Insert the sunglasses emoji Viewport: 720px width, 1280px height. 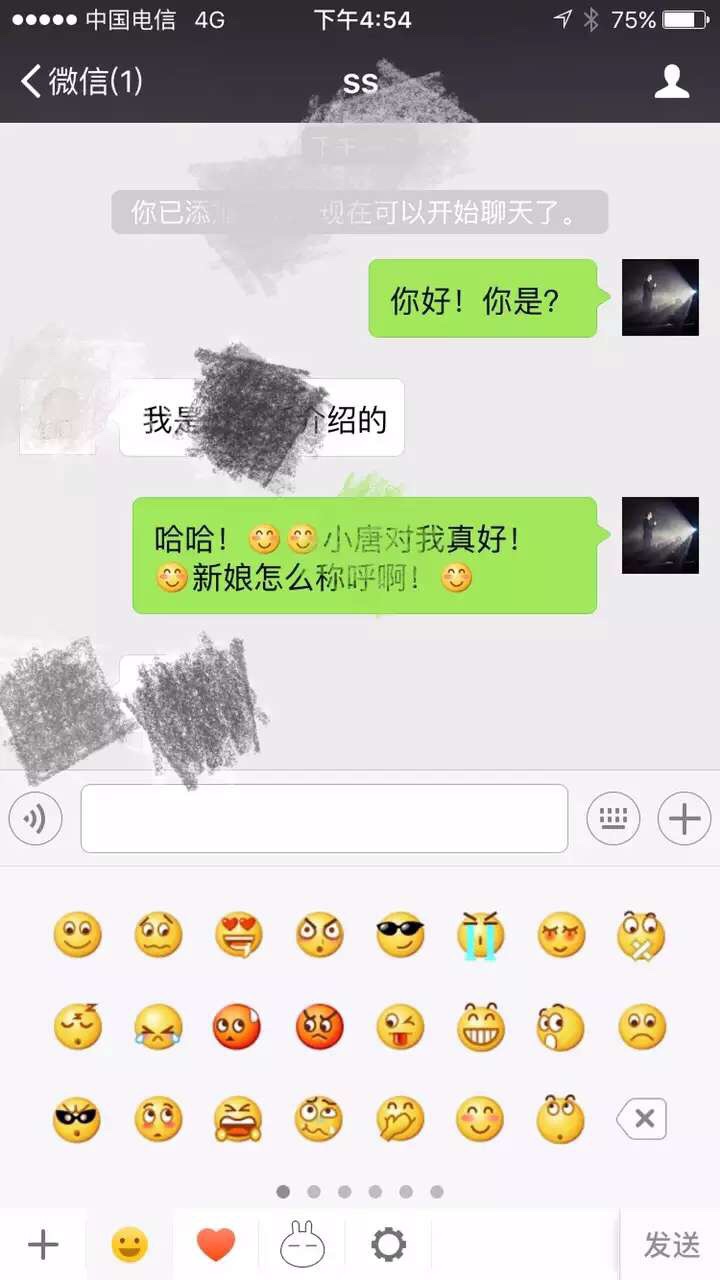tap(400, 936)
